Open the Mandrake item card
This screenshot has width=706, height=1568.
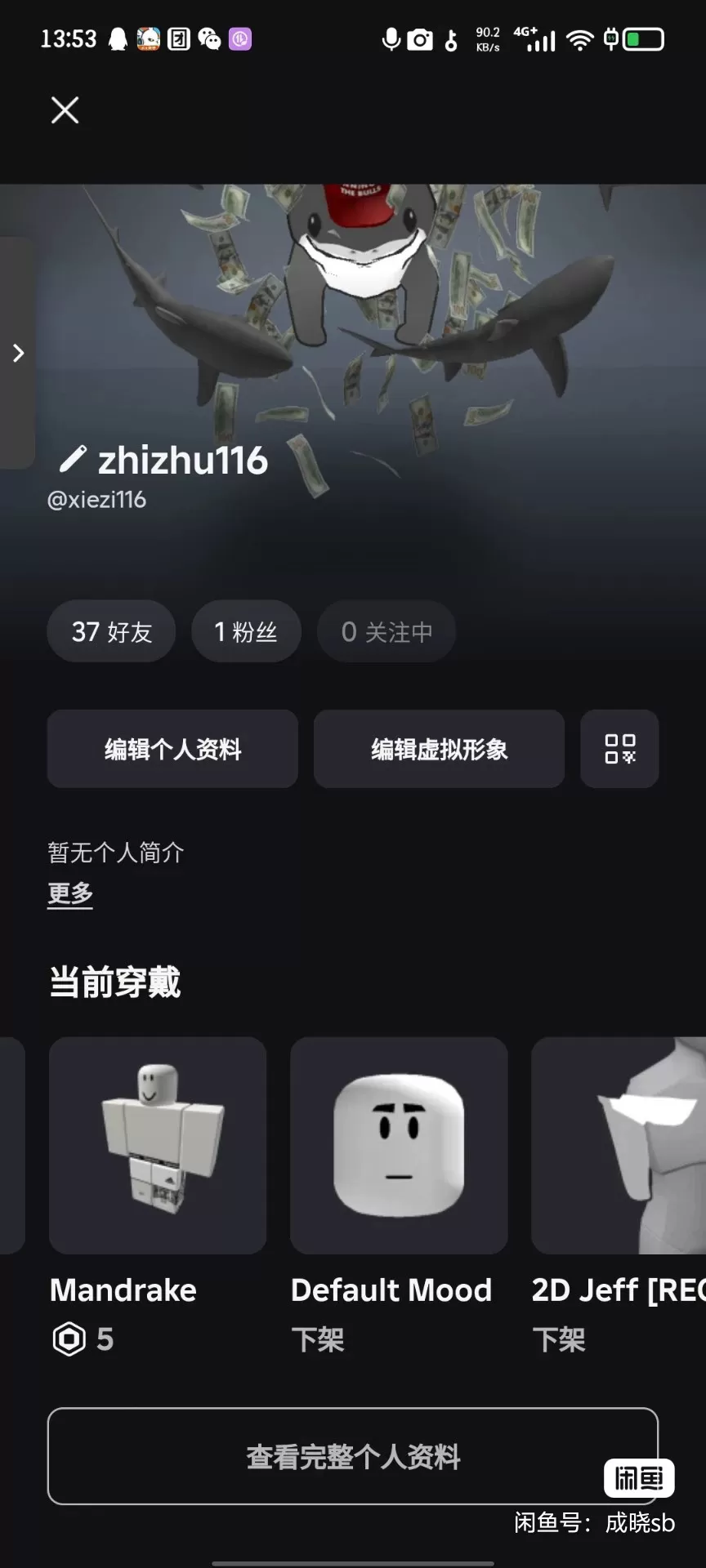coord(158,1146)
